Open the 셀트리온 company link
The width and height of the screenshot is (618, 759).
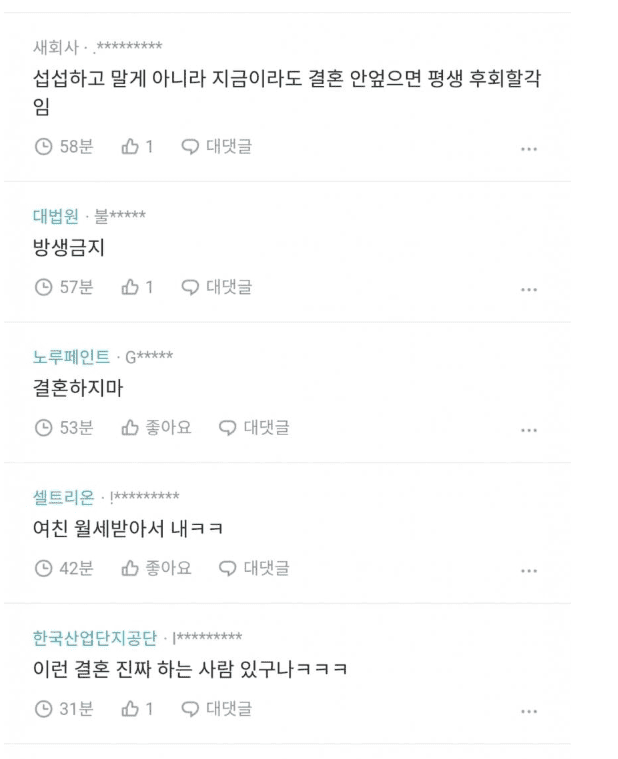[64, 498]
